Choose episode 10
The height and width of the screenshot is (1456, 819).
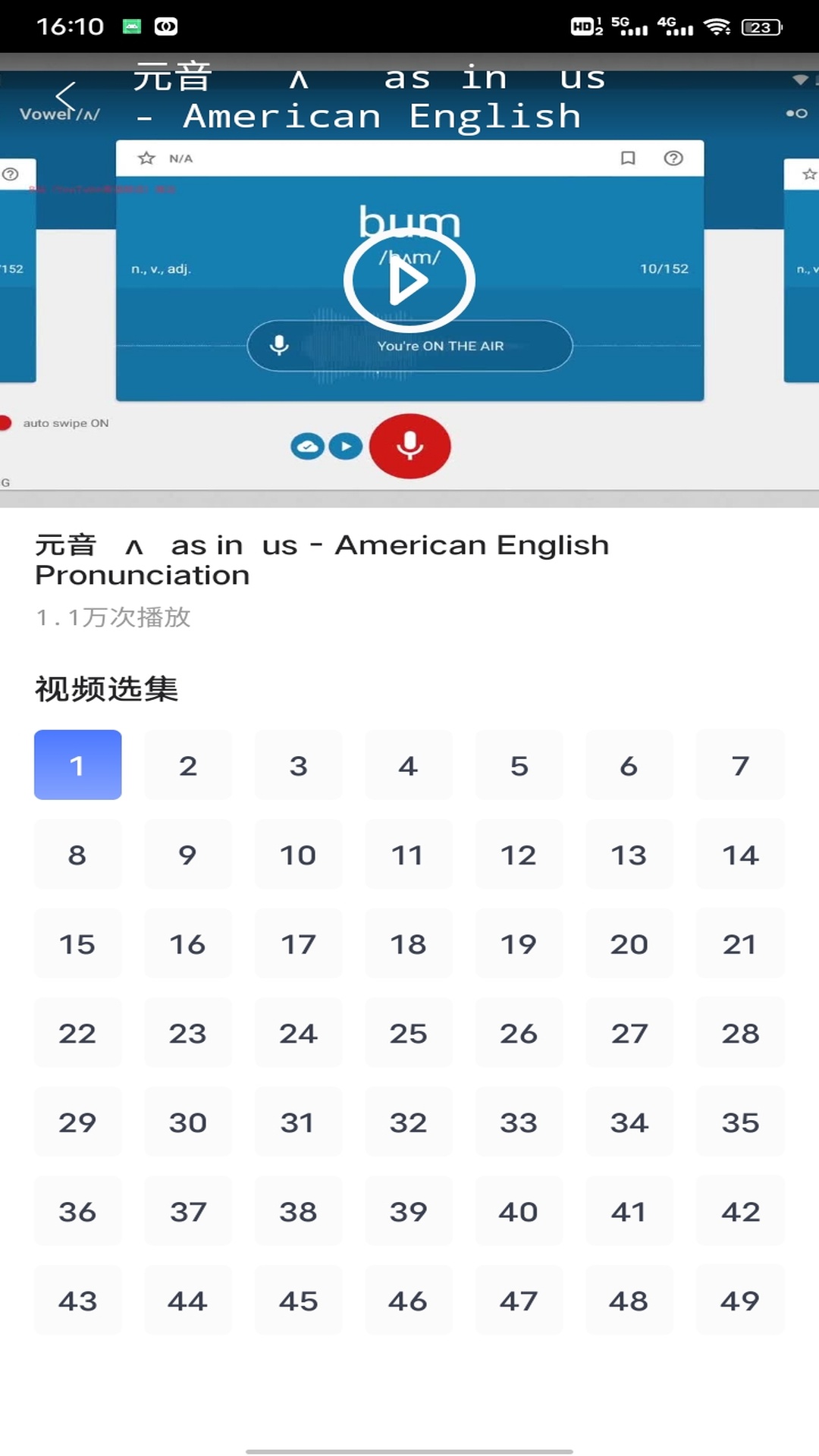(x=298, y=855)
